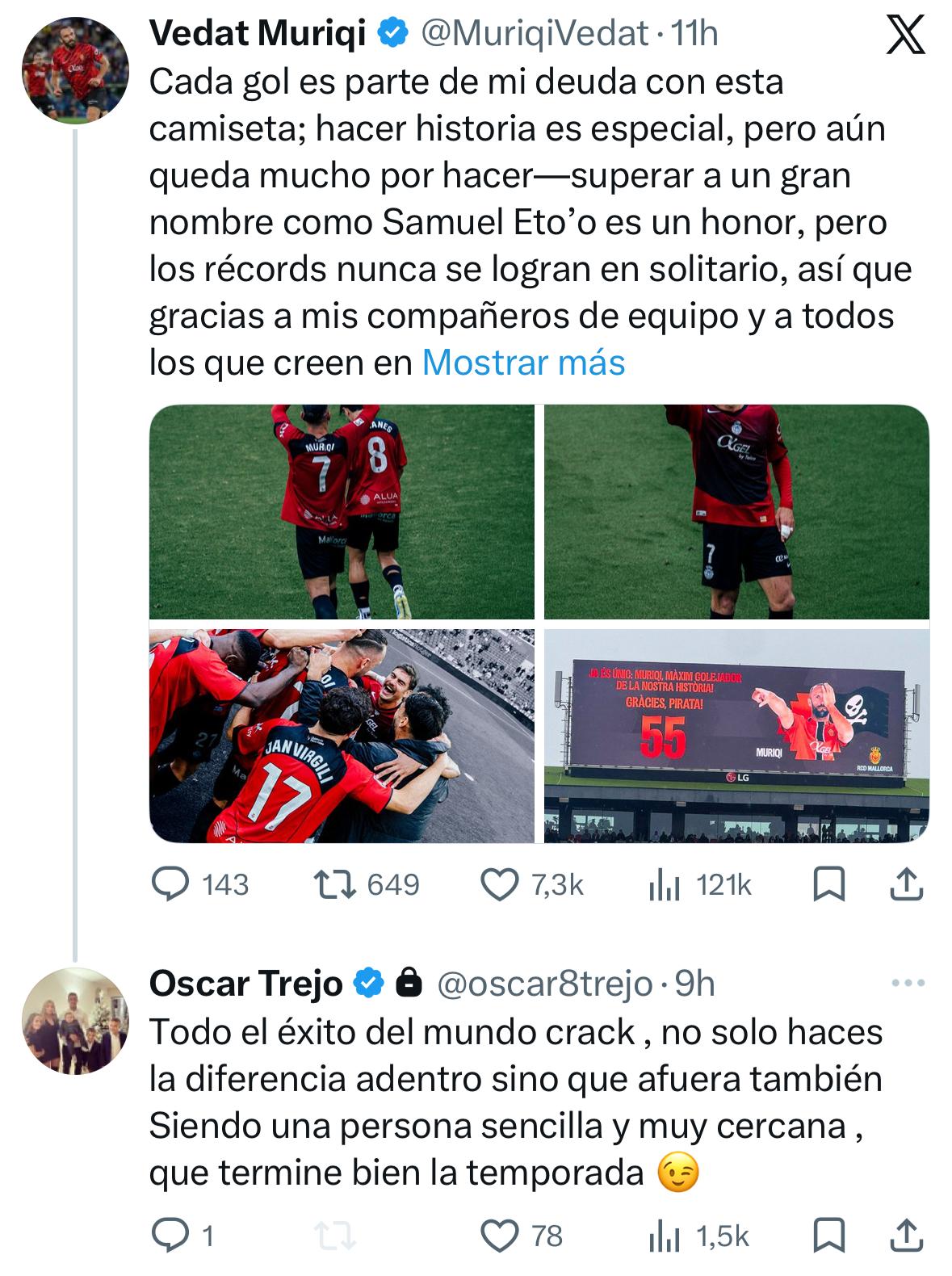This screenshot has height=1276, width=952.
Task: Retweet Vedat Muriqi's post
Action: coord(335,884)
